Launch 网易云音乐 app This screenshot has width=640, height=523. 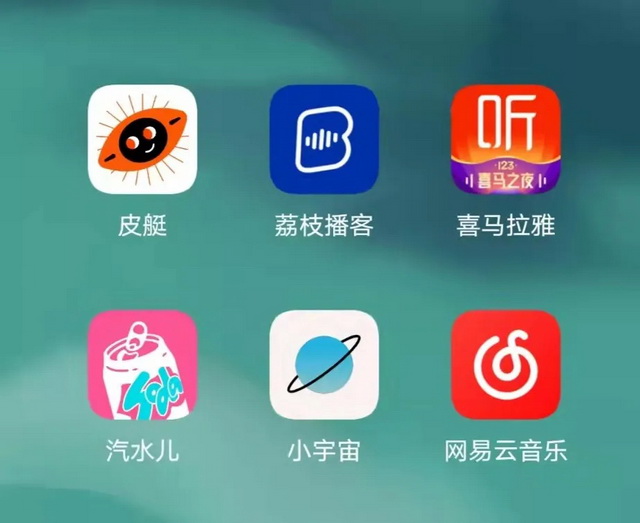pyautogui.click(x=505, y=365)
